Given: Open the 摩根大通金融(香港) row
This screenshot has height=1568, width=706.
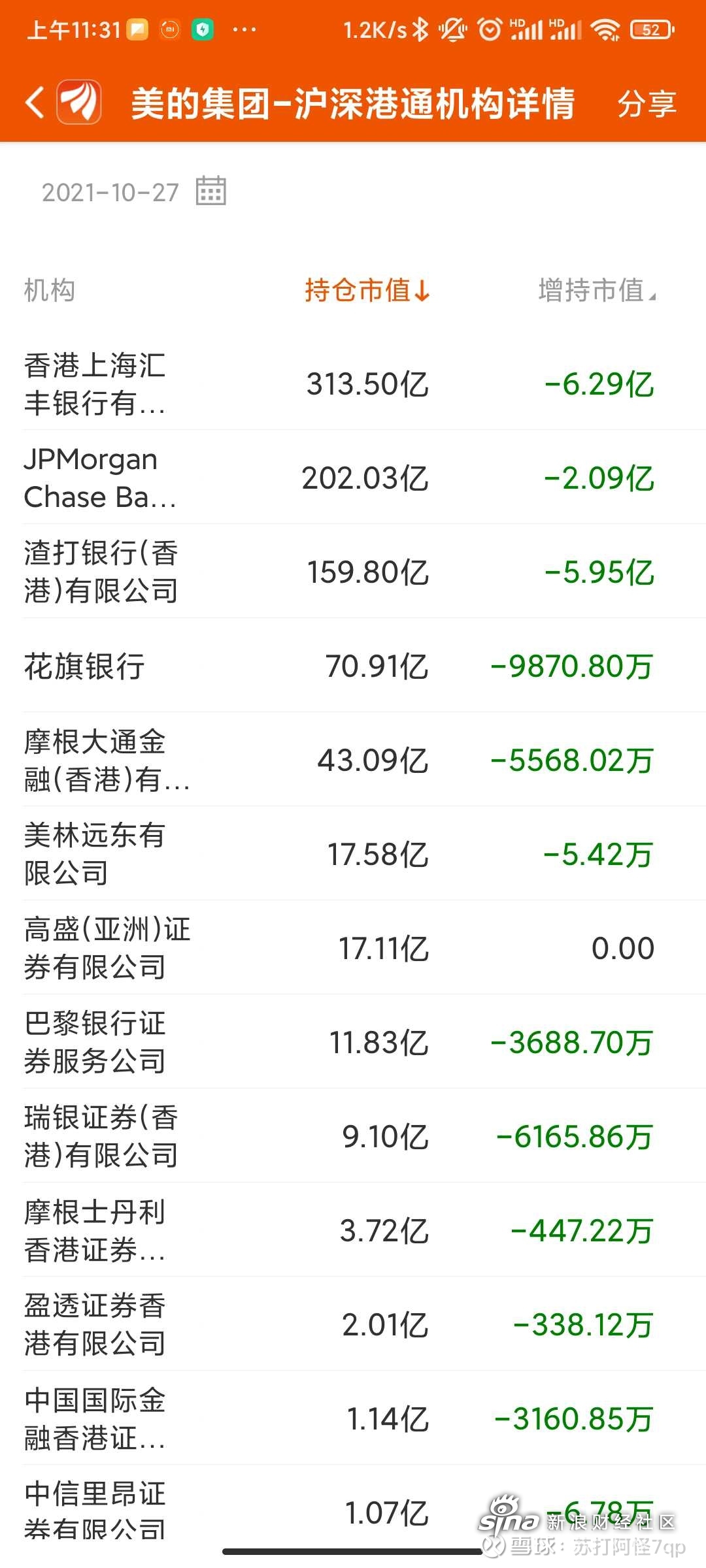Looking at the screenshot, I should (353, 760).
